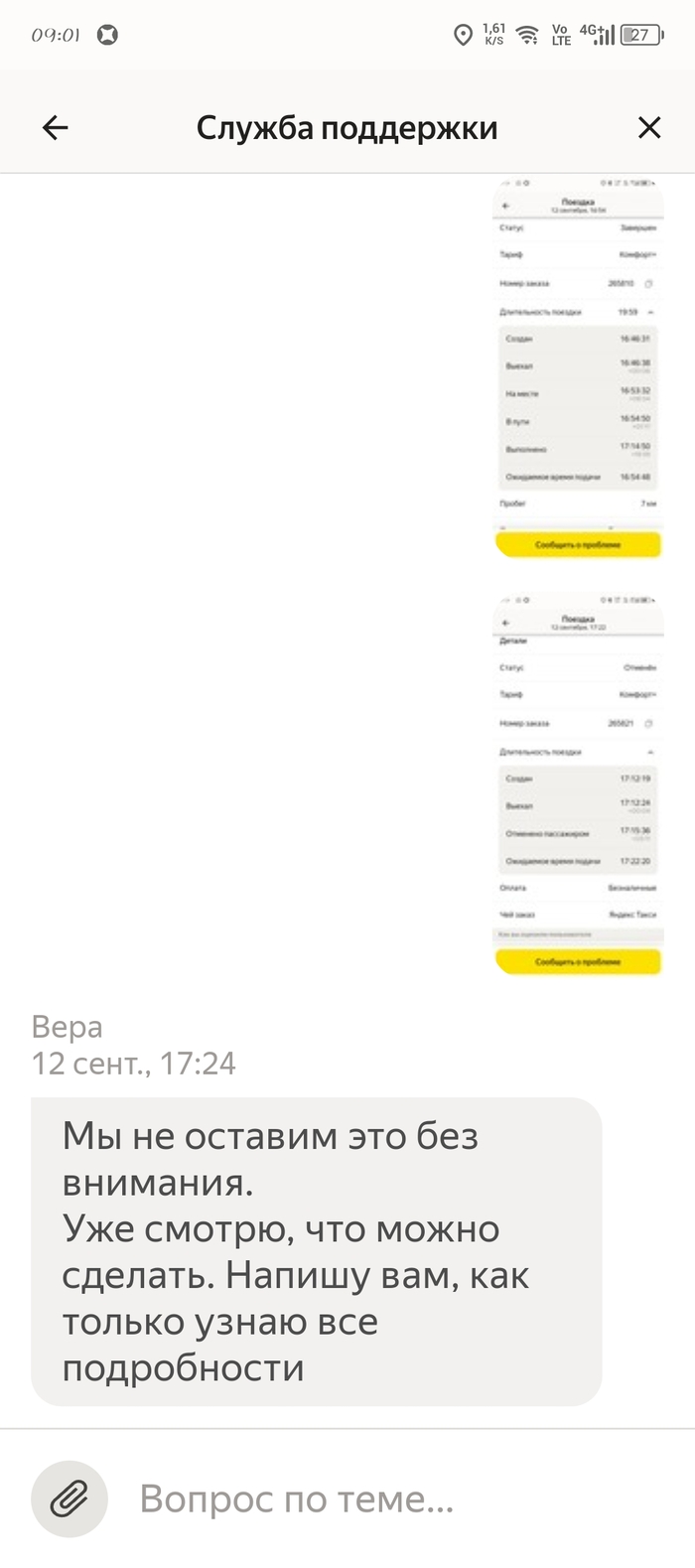Close the Служба поддержки screen
Image resolution: width=695 pixels, height=1568 pixels.
pyautogui.click(x=648, y=127)
